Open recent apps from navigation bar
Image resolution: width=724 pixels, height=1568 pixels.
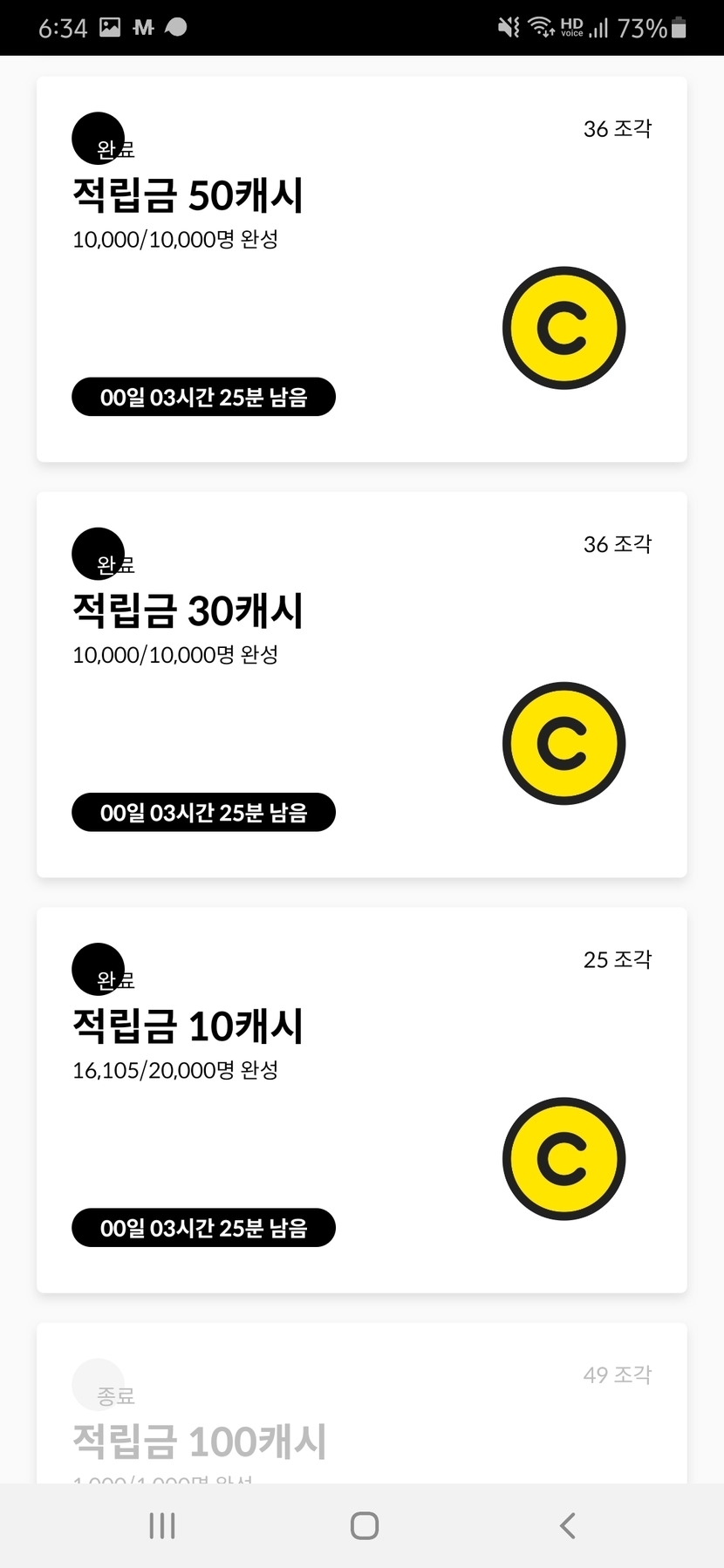pos(162,1525)
